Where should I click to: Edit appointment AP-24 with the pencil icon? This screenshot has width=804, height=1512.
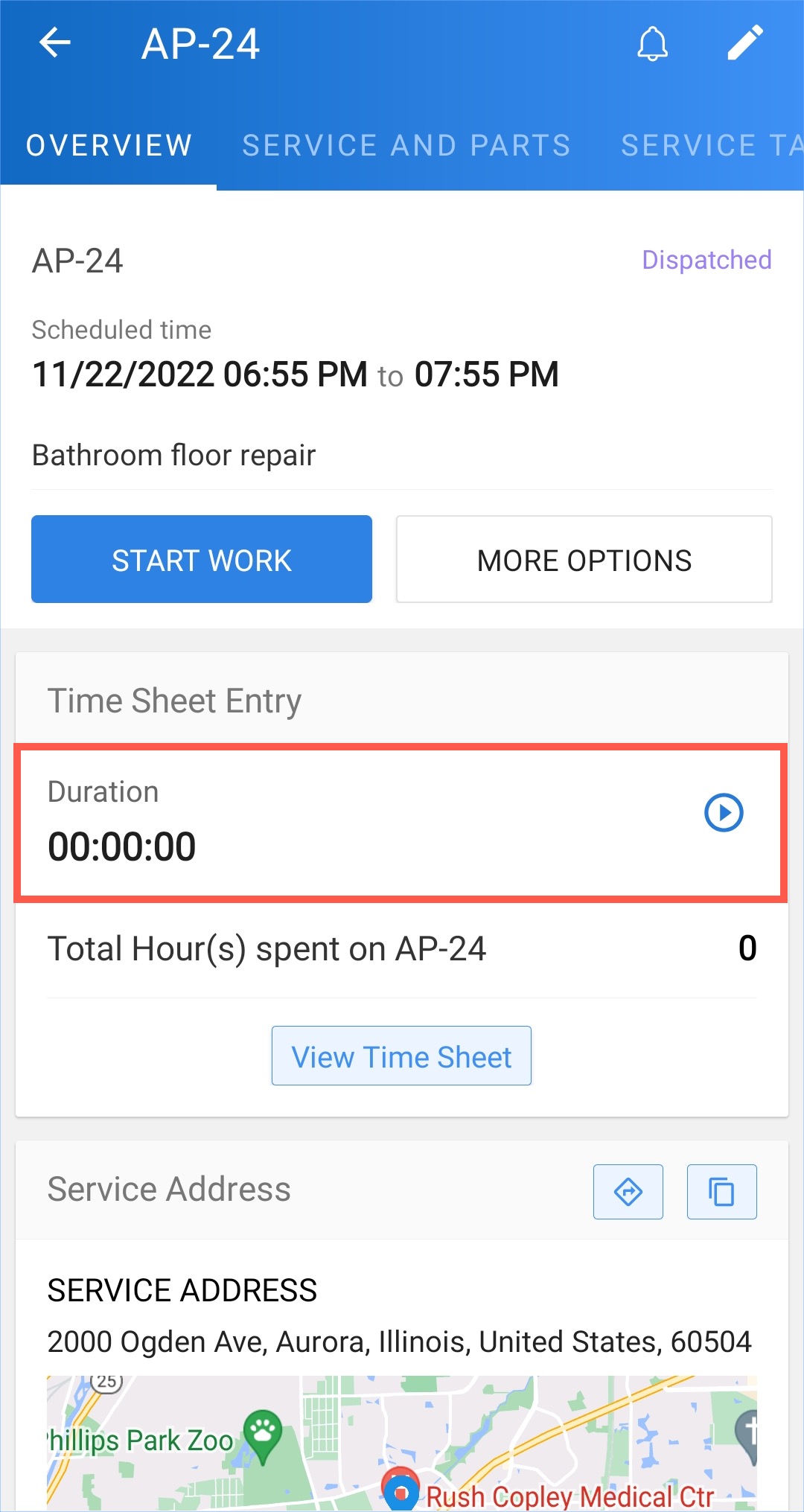click(x=744, y=42)
